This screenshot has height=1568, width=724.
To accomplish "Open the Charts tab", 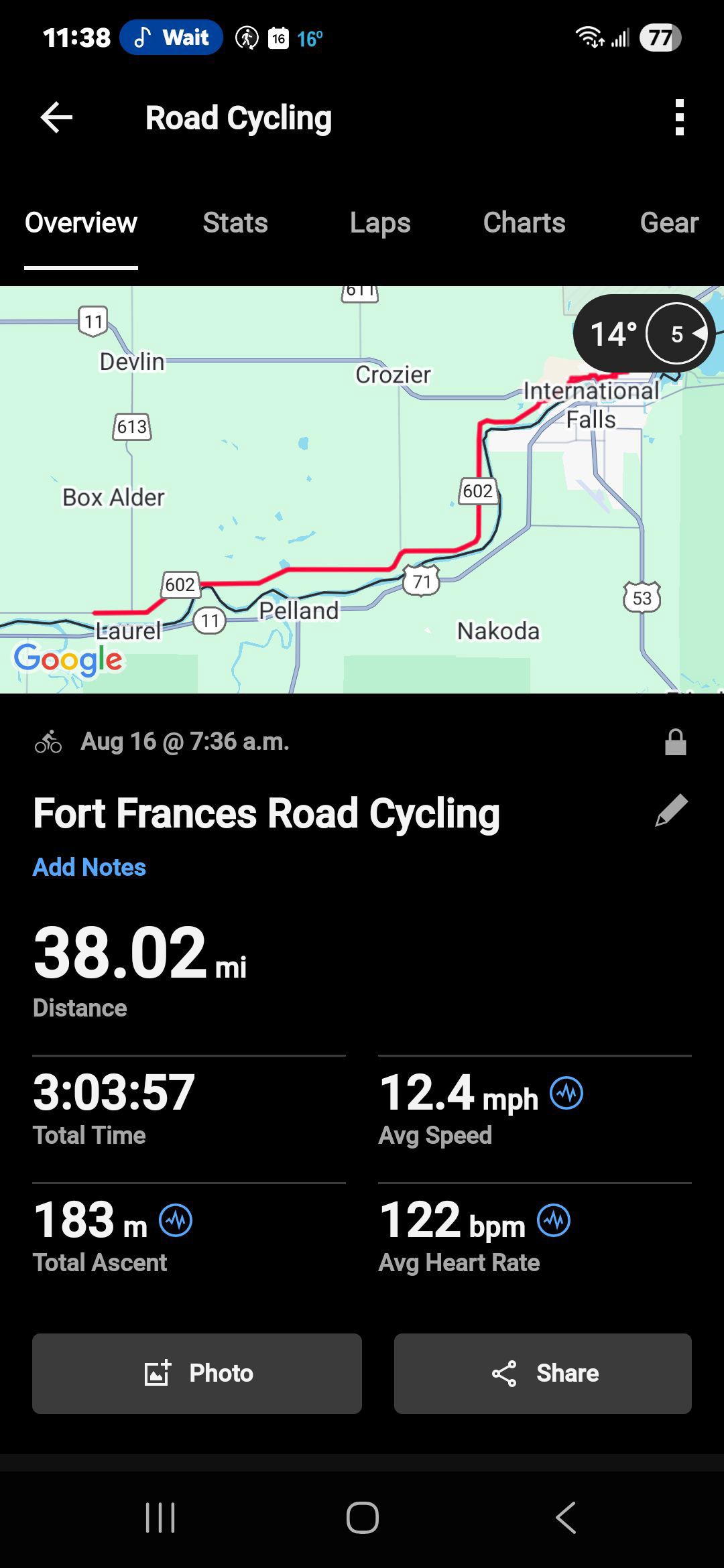I will point(524,222).
